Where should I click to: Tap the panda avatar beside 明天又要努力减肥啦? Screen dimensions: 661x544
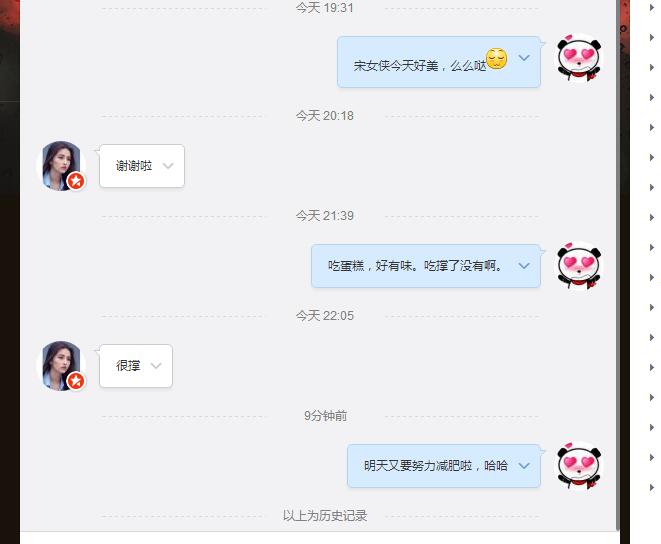pyautogui.click(x=579, y=465)
